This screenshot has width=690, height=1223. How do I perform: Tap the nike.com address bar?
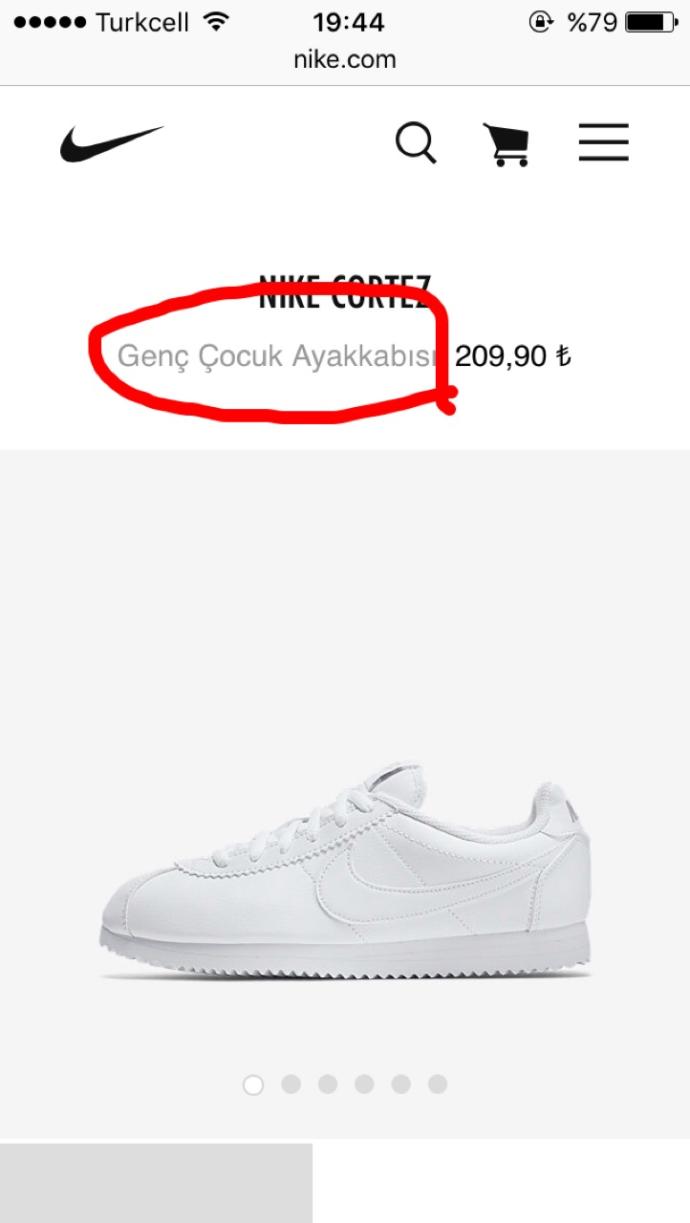tap(344, 59)
